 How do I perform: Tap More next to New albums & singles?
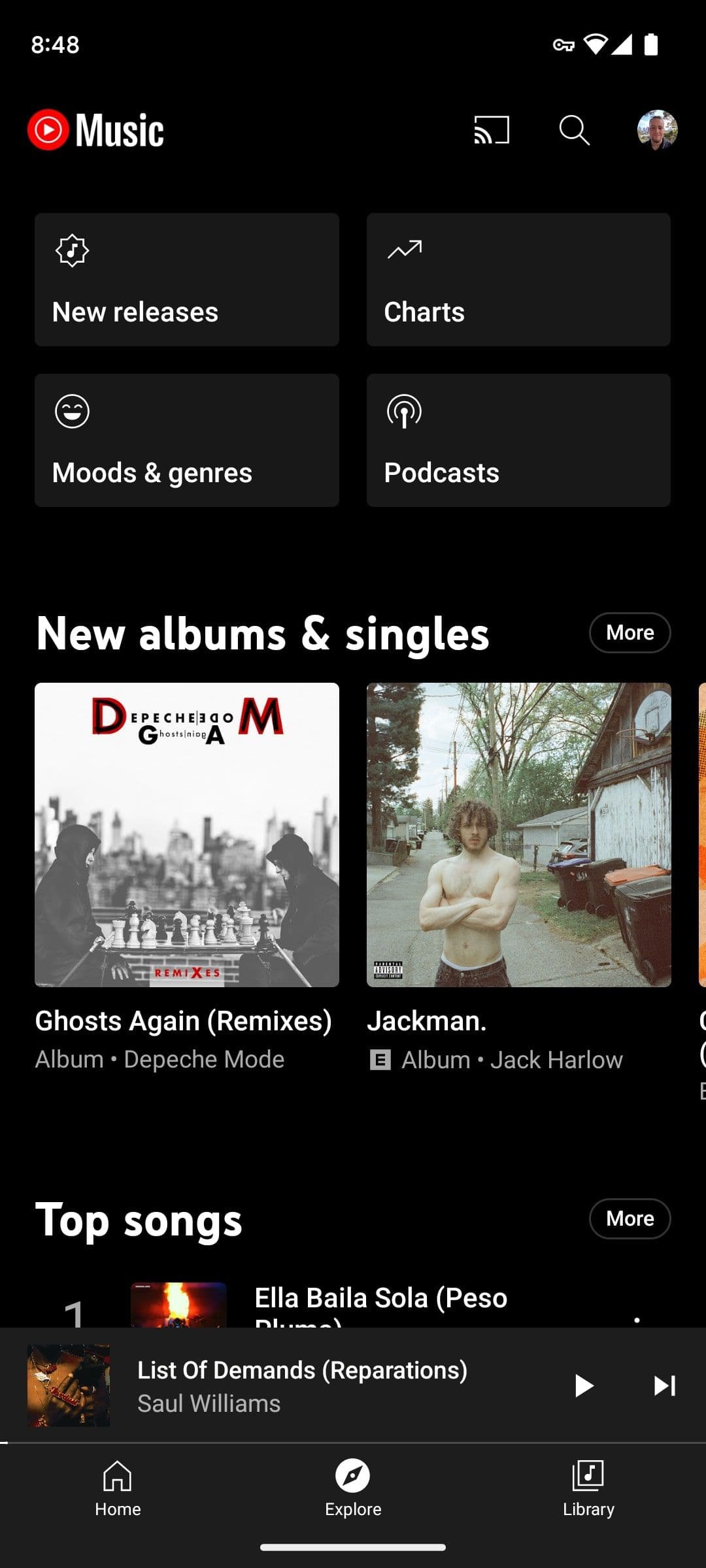629,632
